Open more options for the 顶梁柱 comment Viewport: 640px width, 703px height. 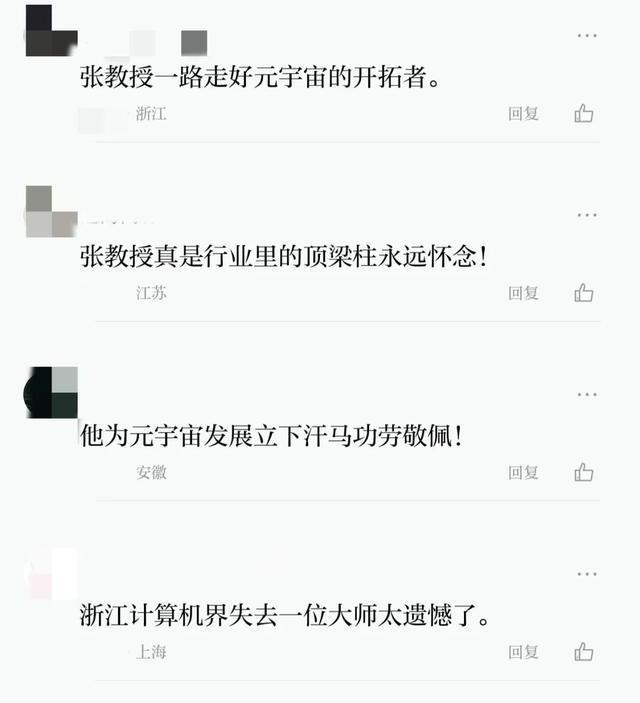587,215
